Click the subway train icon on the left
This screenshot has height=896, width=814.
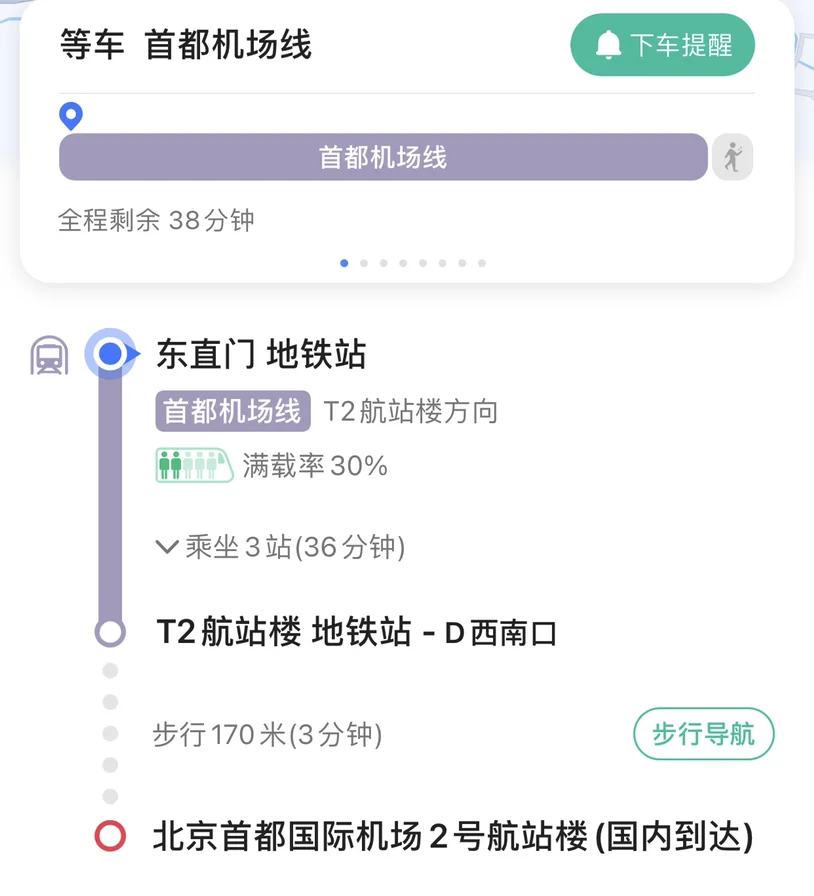click(x=47, y=353)
